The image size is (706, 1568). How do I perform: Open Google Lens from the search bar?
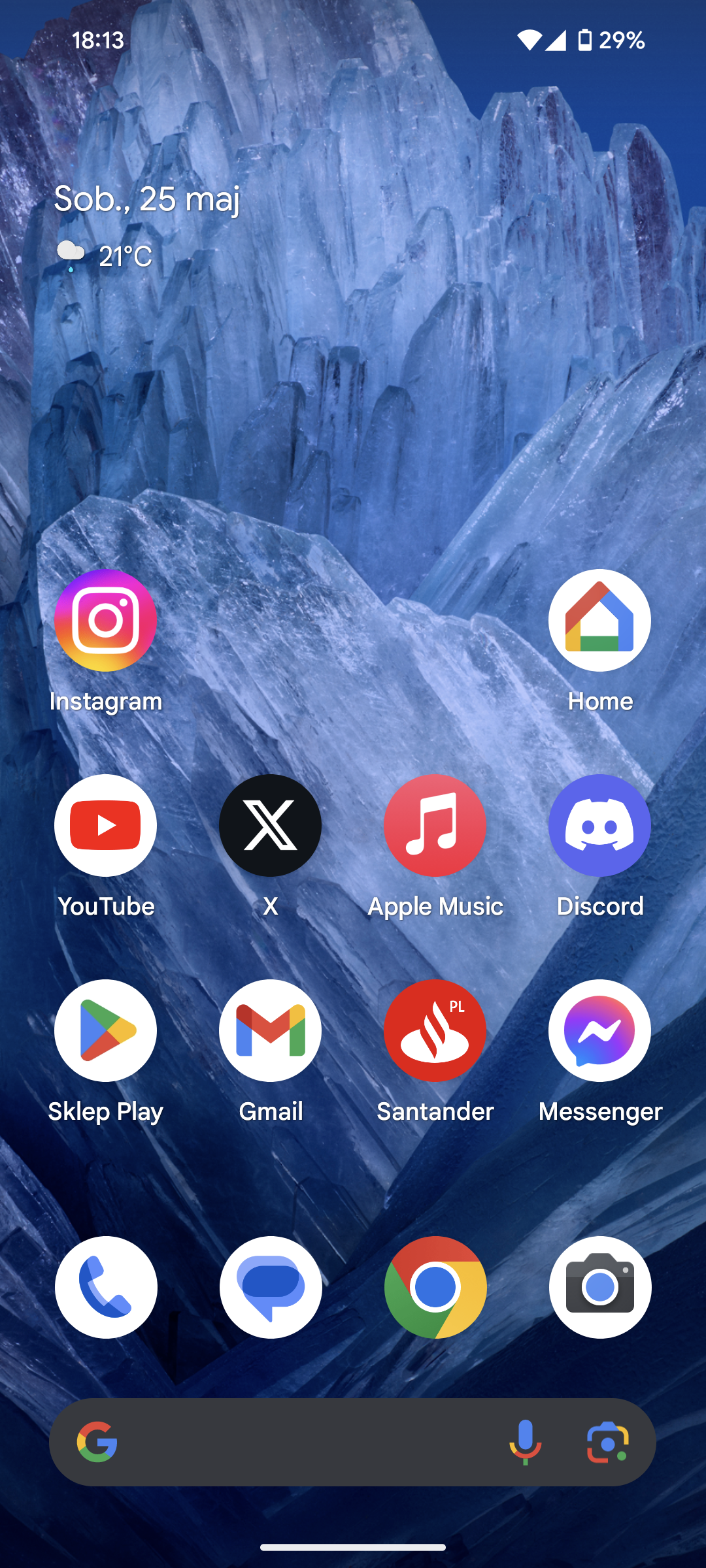pyautogui.click(x=608, y=1442)
